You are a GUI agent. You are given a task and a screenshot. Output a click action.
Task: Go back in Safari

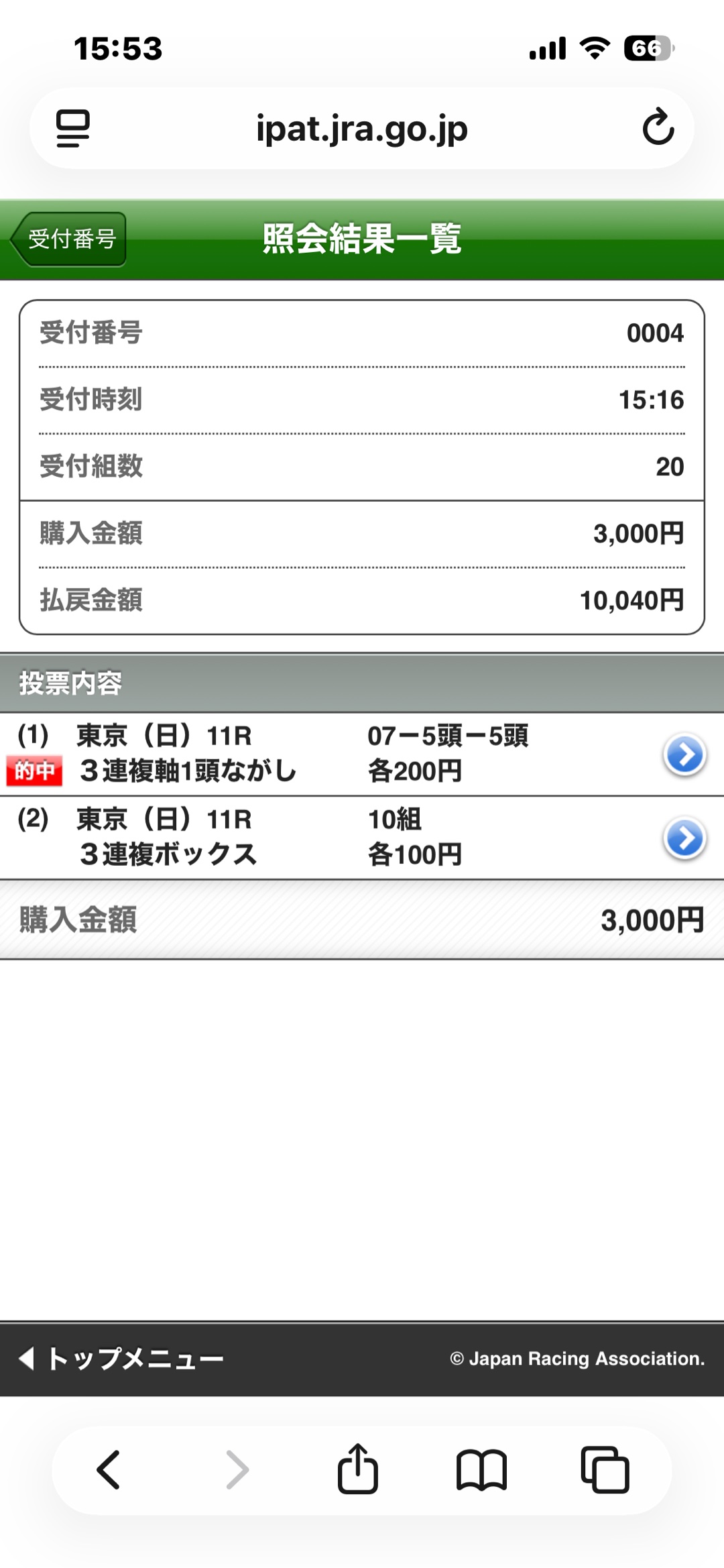[109, 1470]
